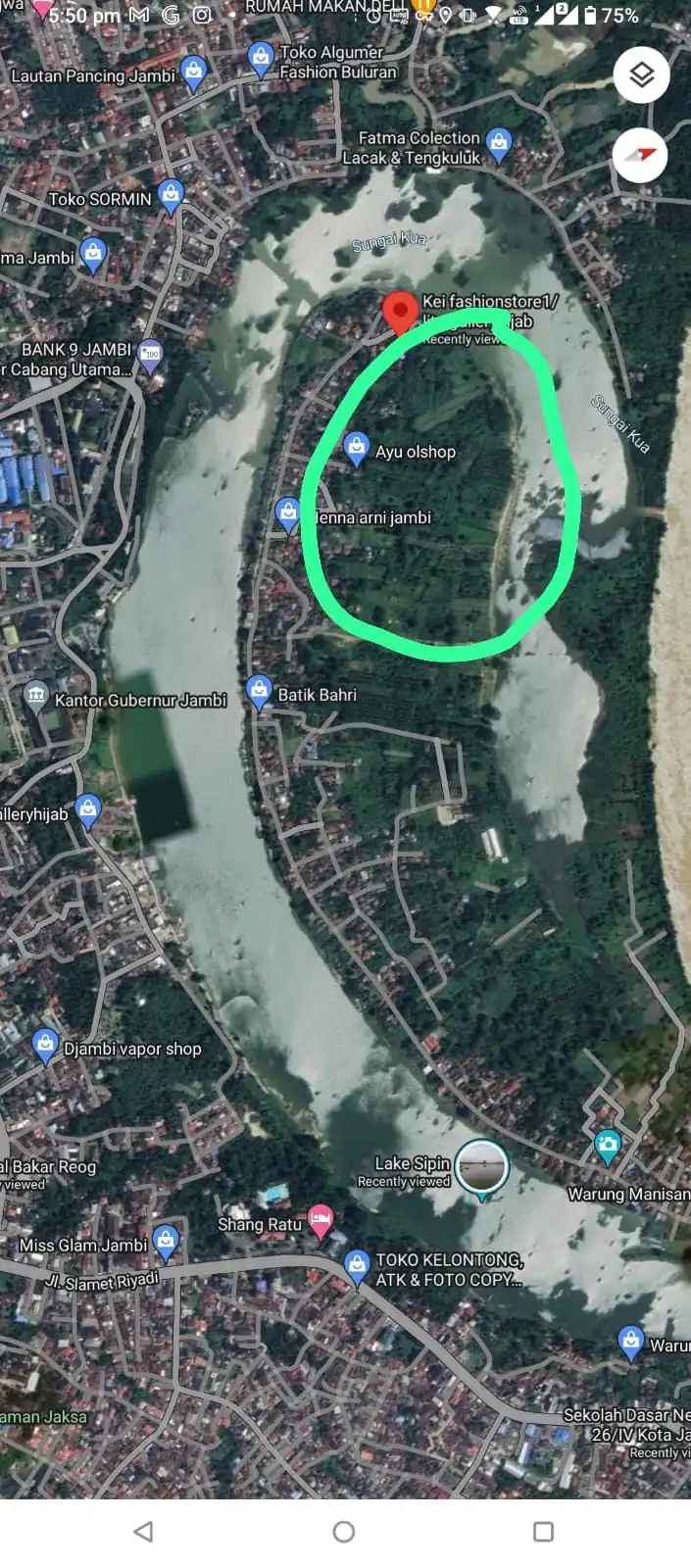This screenshot has width=691, height=1568.
Task: Go back with the system back button
Action: tap(143, 1532)
